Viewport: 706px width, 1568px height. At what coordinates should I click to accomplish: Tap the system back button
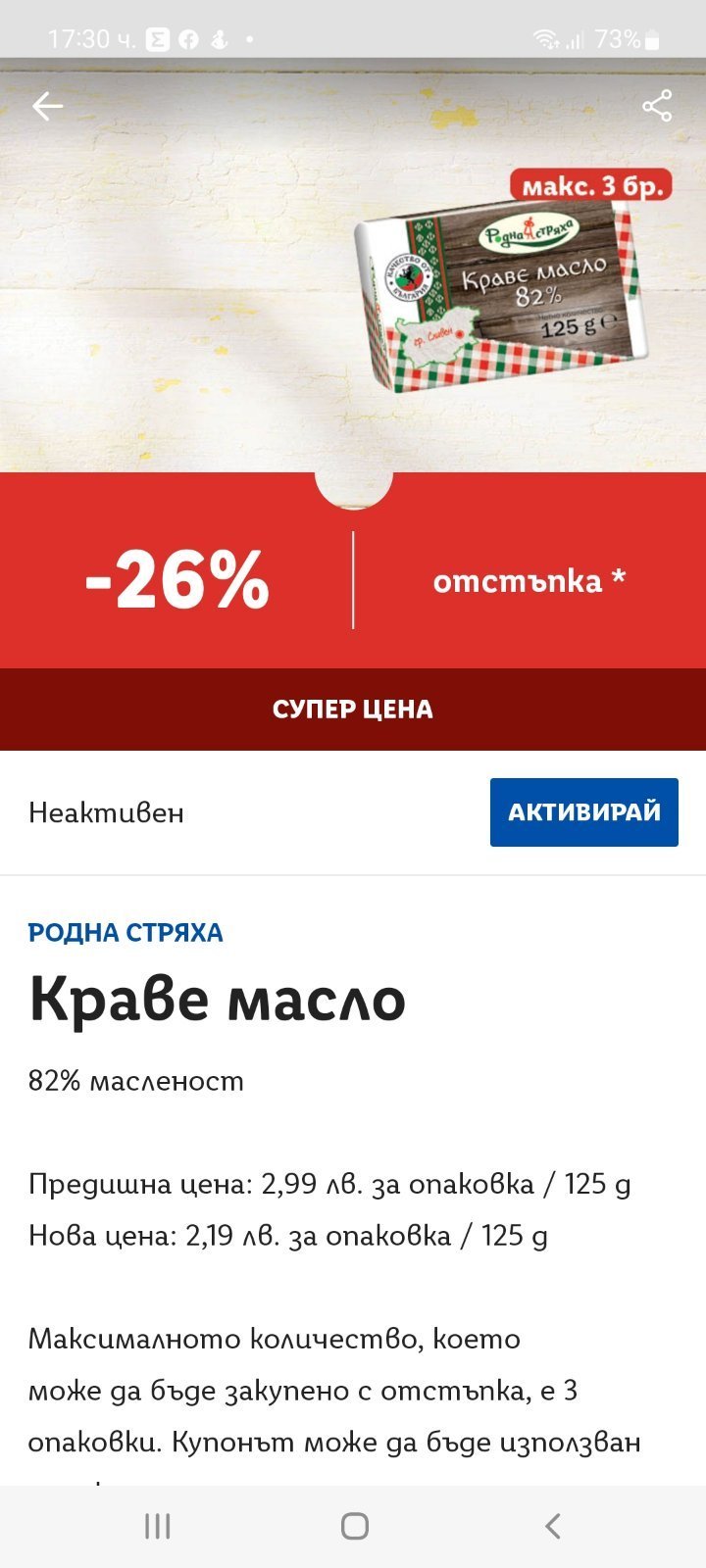tap(552, 1525)
